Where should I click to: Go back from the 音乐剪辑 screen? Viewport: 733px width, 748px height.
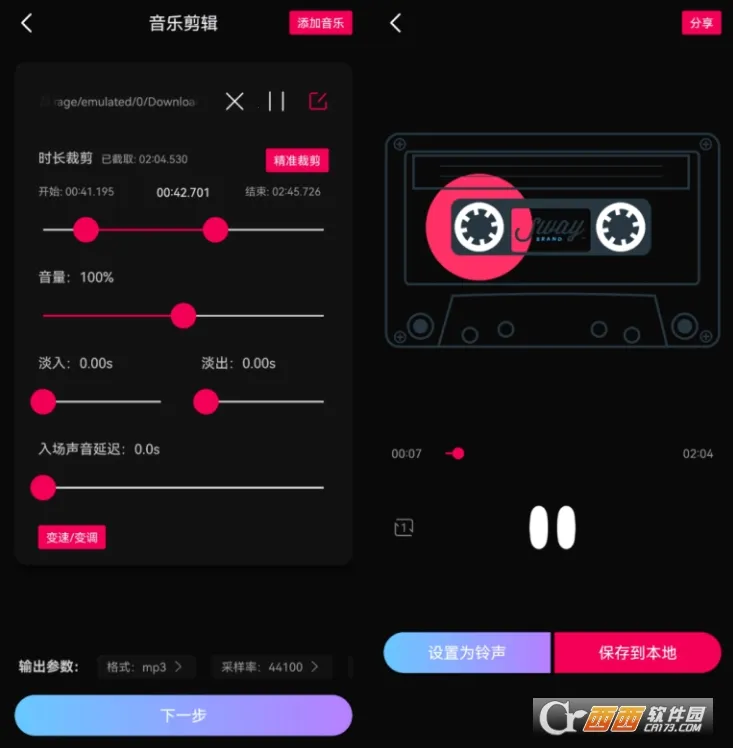[x=27, y=23]
